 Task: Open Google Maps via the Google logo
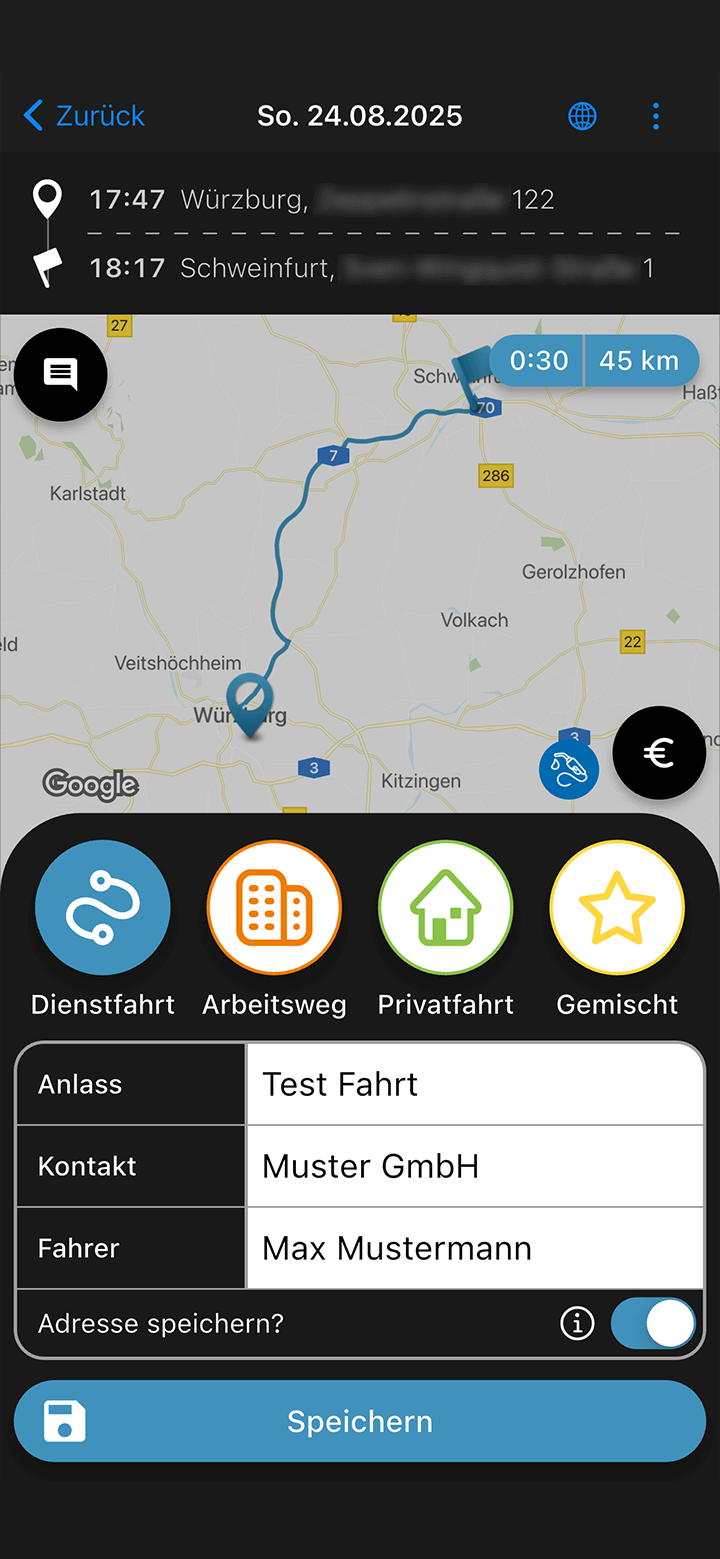91,785
